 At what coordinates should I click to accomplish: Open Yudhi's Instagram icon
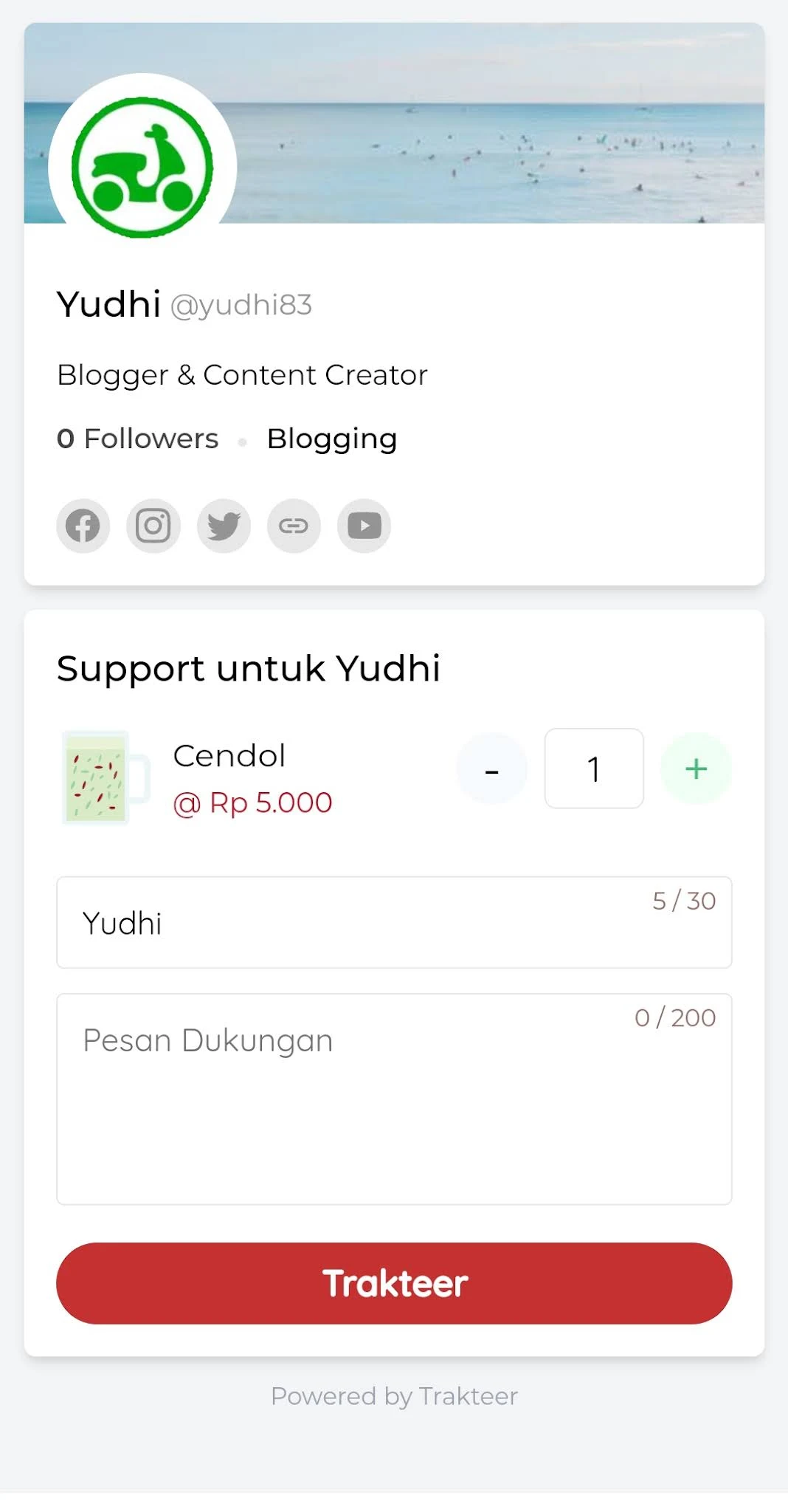pos(153,526)
